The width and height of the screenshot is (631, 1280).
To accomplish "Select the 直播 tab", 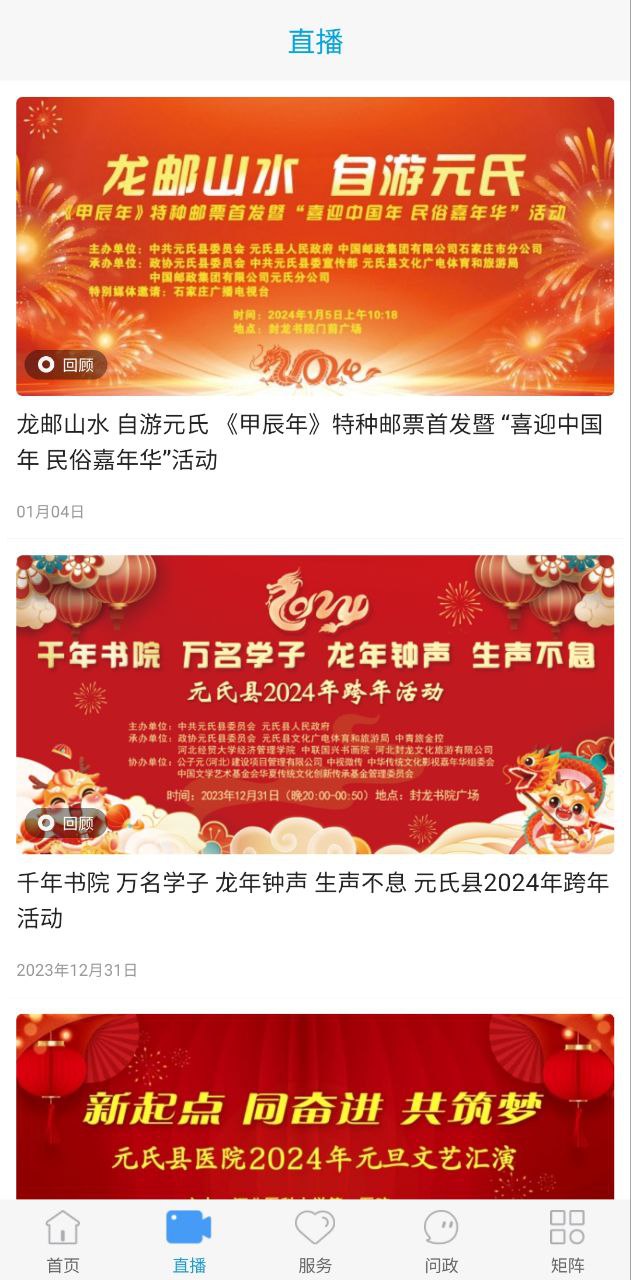I will (x=189, y=1240).
